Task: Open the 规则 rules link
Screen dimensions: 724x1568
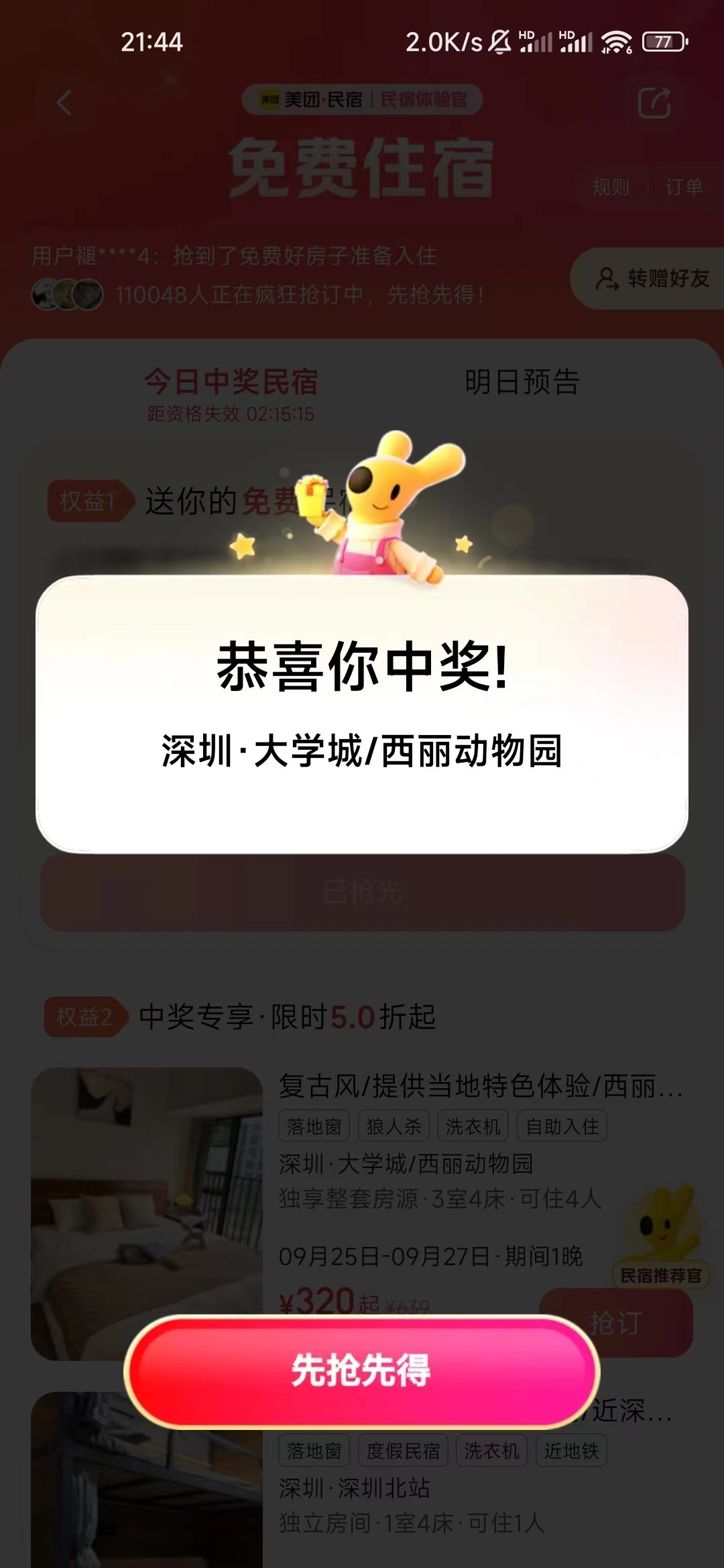Action: point(610,187)
